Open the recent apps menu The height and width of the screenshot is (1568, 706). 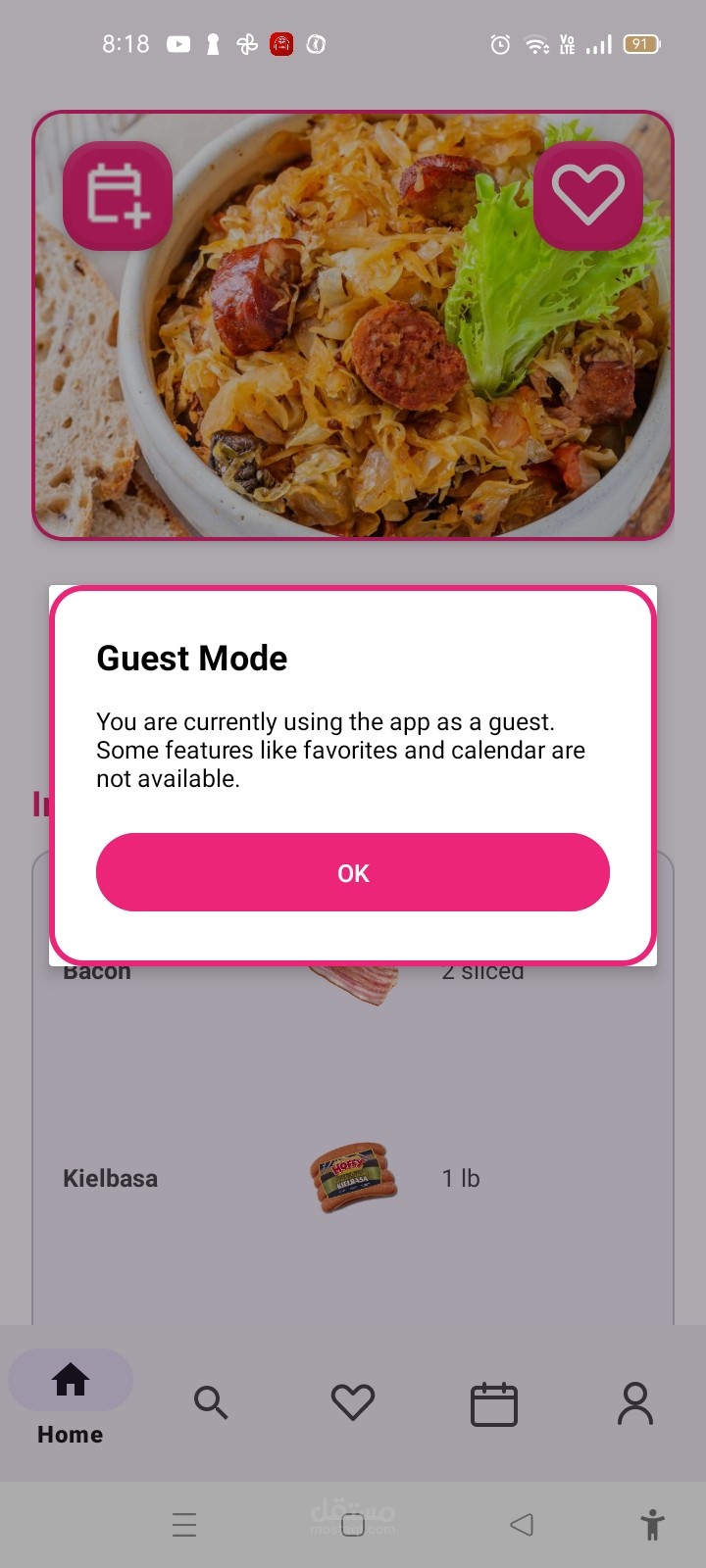184,1525
